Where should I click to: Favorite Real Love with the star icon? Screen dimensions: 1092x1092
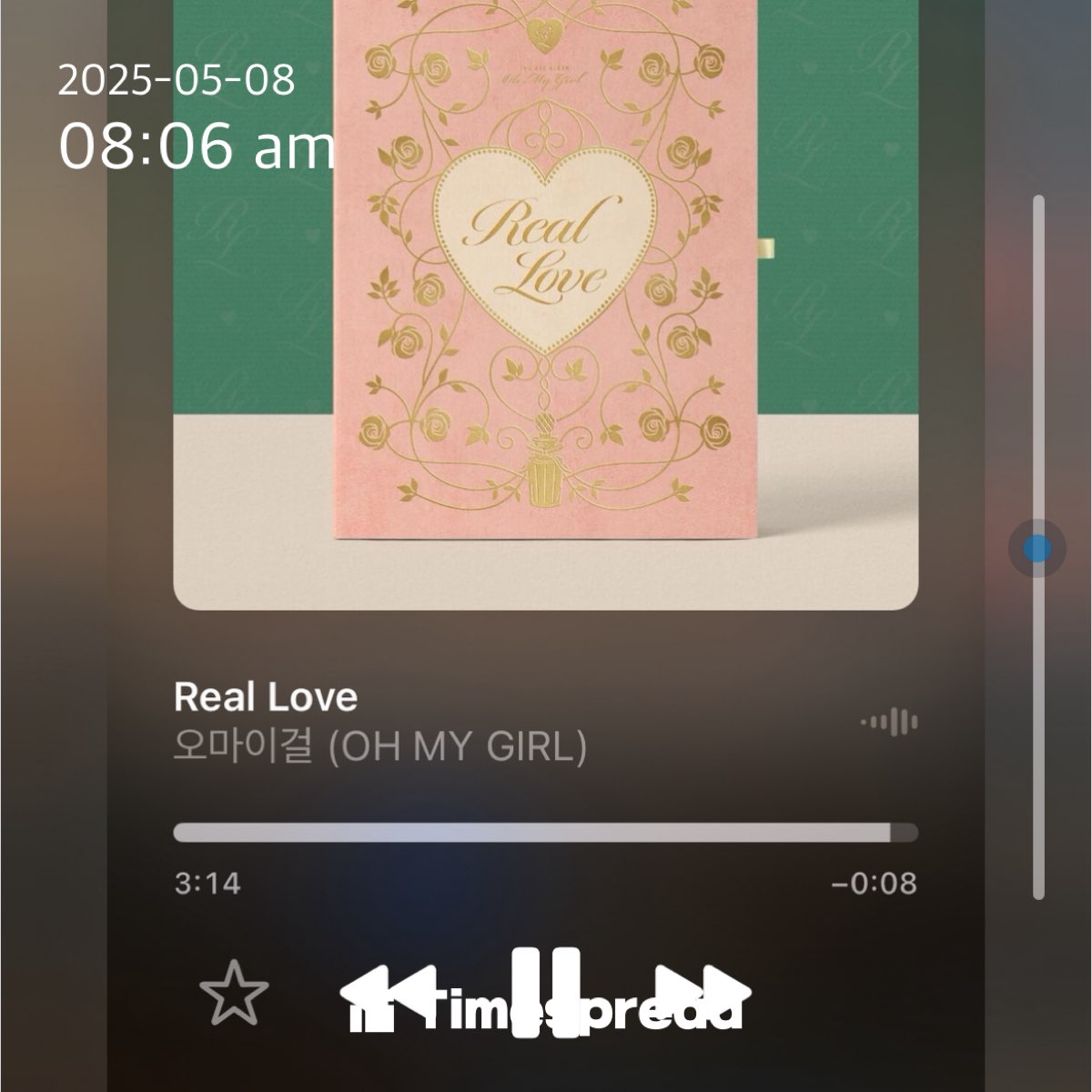tap(234, 993)
